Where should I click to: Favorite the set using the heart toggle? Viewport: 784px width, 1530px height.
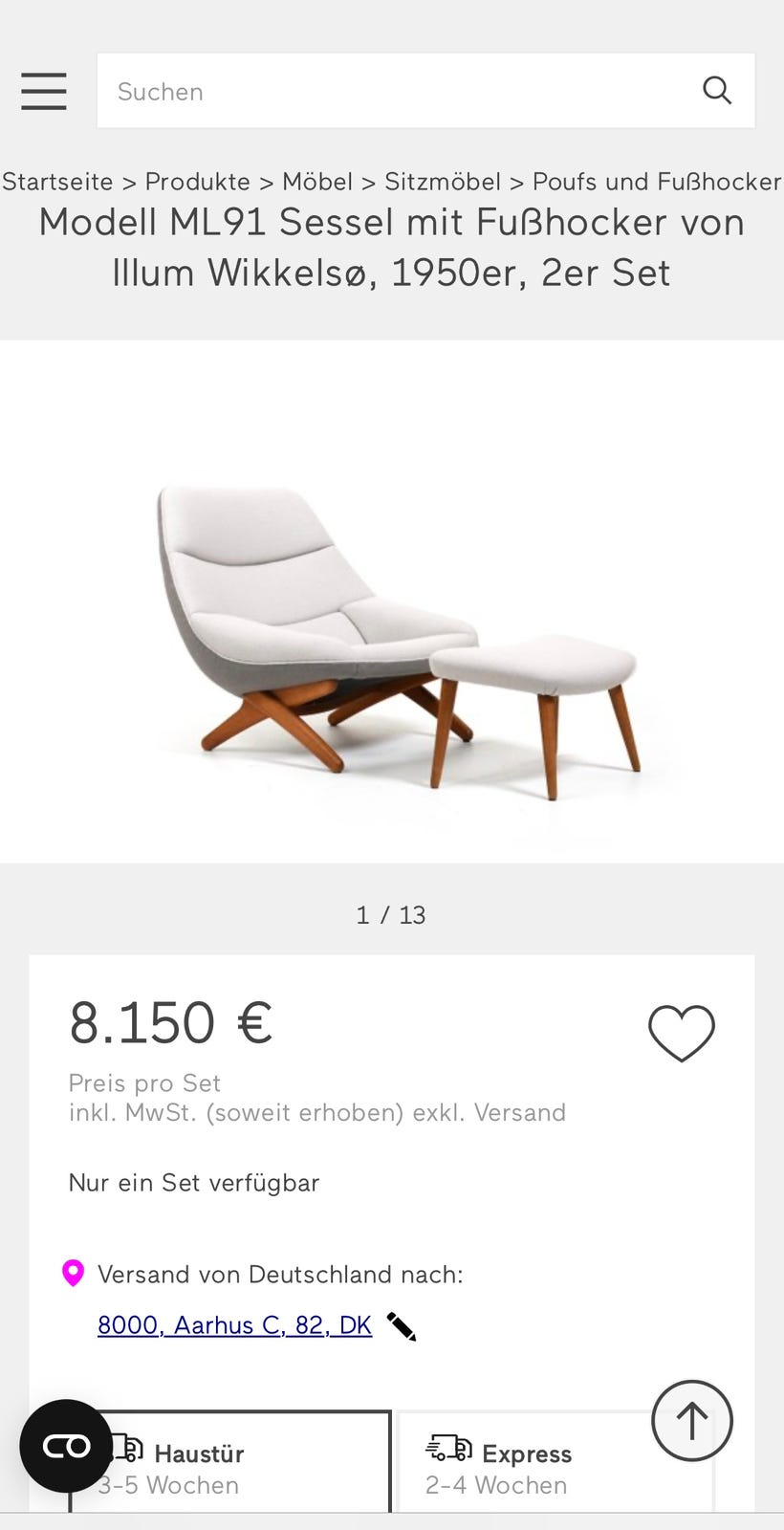pos(682,1033)
